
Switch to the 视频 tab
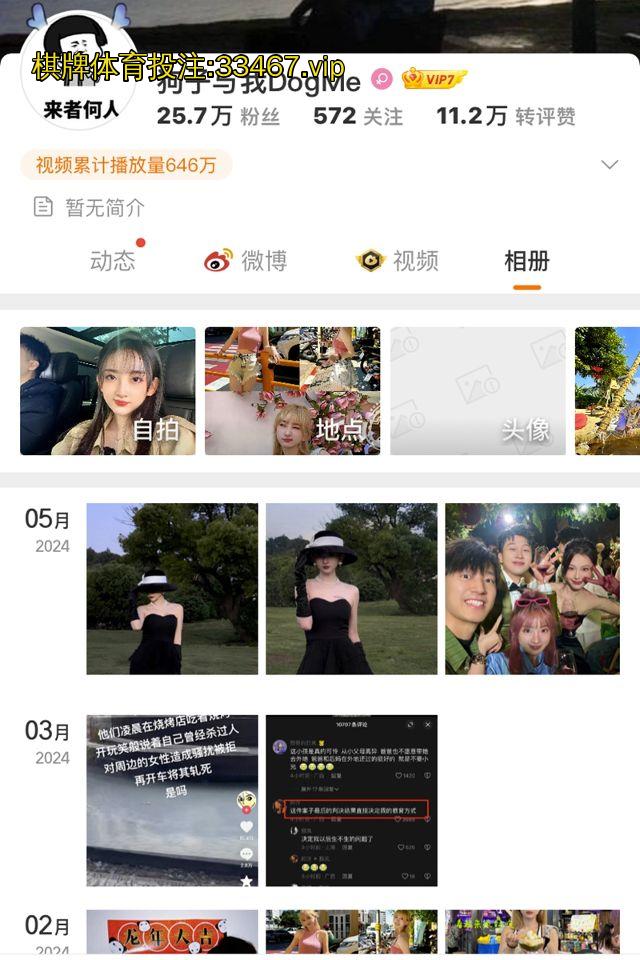tap(398, 261)
